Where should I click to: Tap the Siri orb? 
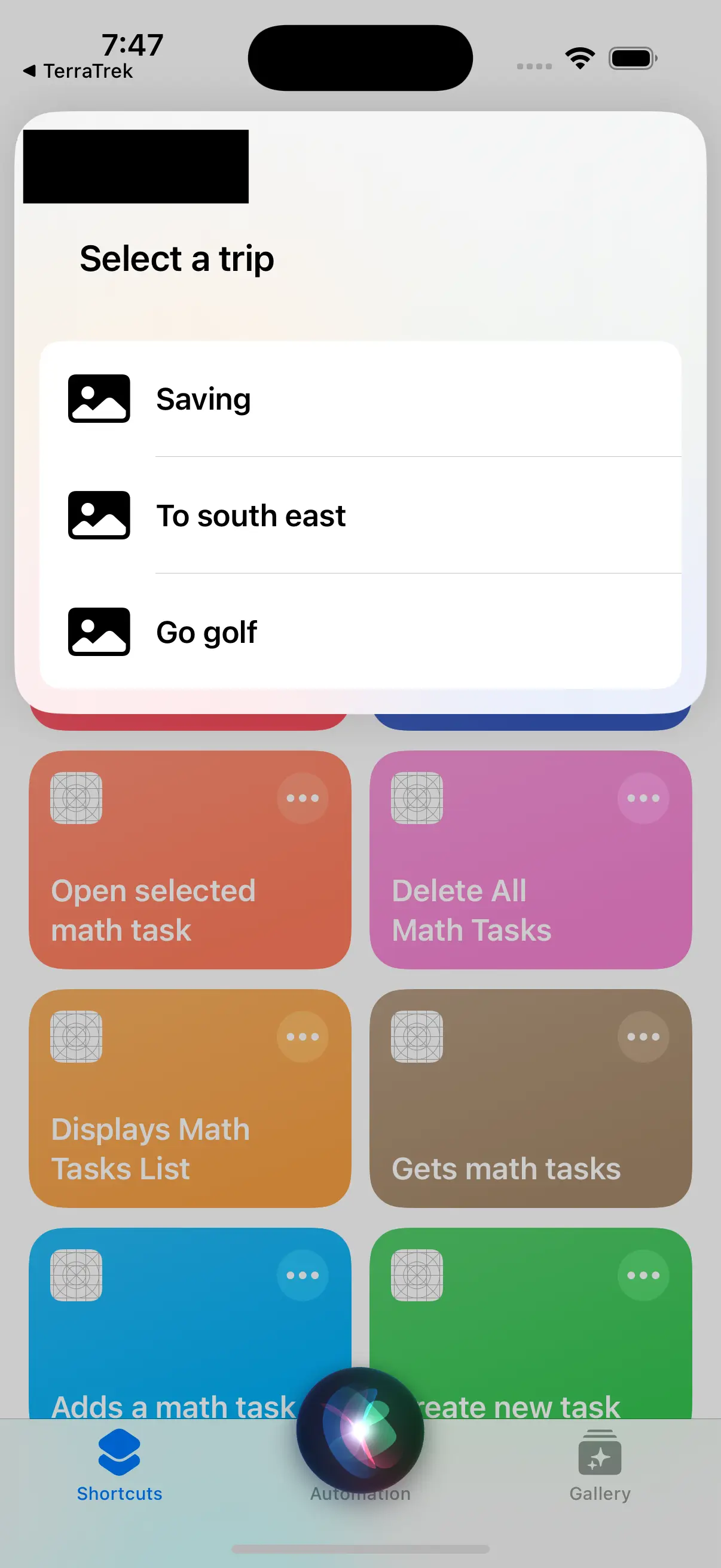pyautogui.click(x=360, y=1430)
